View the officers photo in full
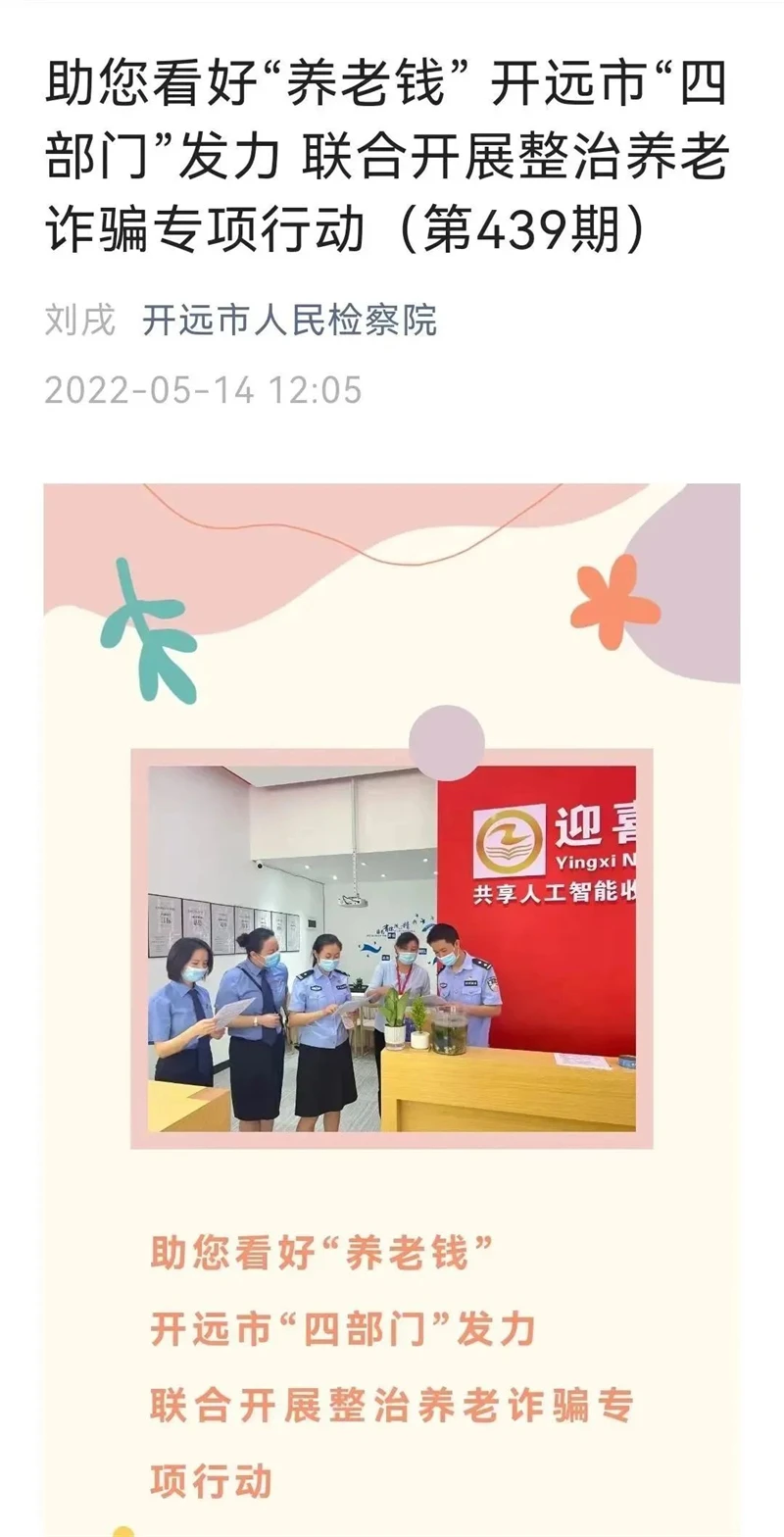Screen dimensions: 784x1537 tap(391, 948)
